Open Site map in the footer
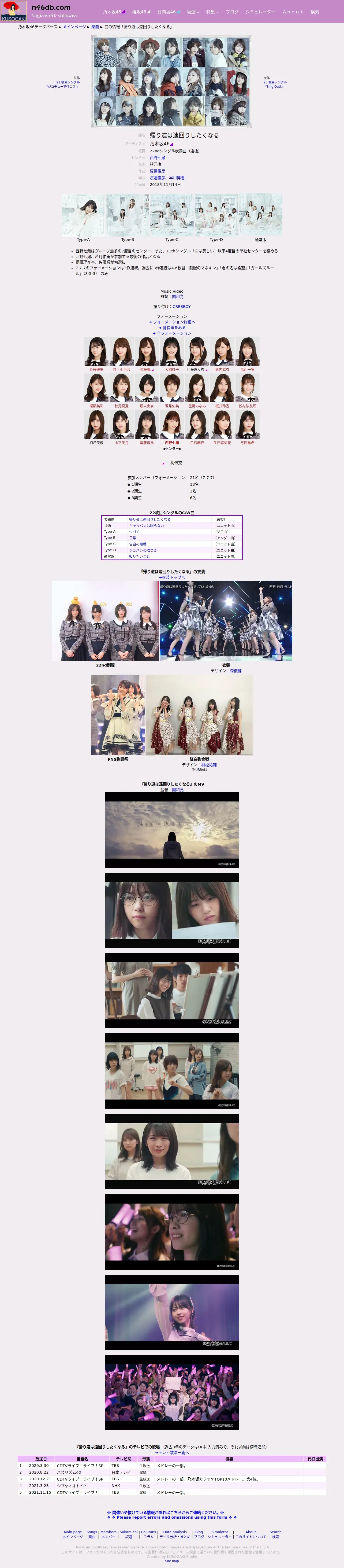The image size is (344, 1568). coord(172,1561)
